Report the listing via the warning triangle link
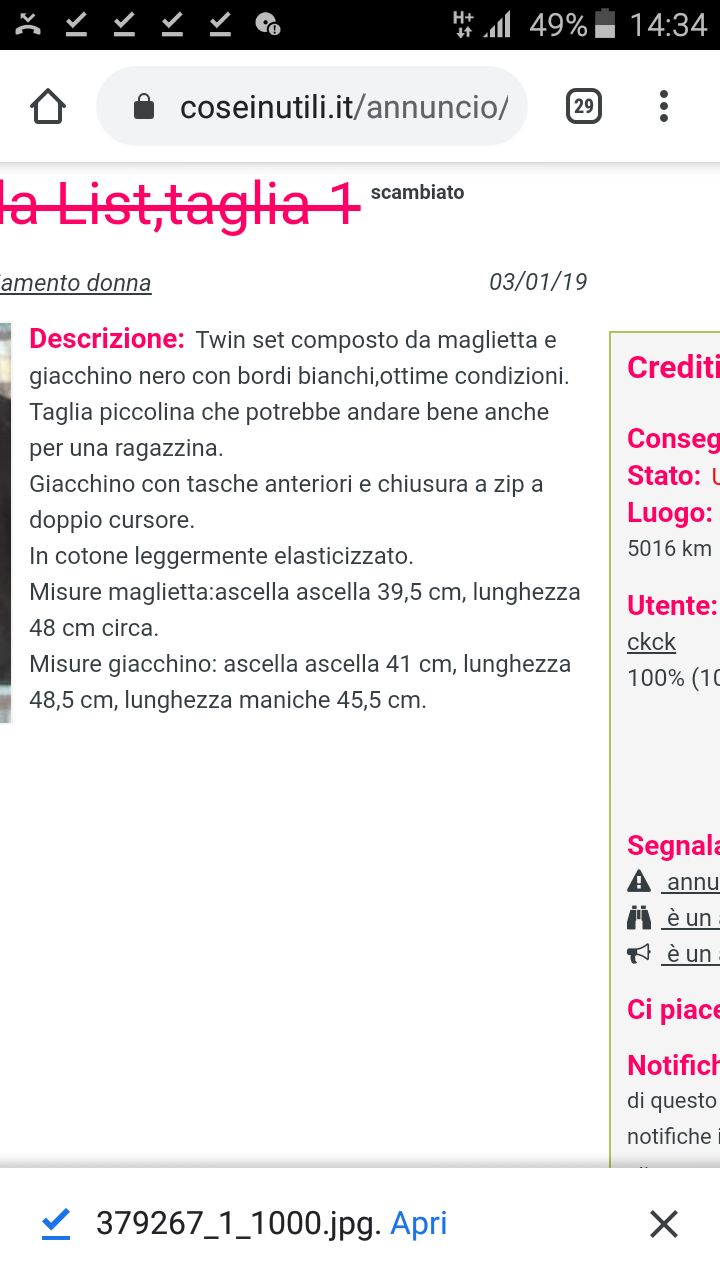This screenshot has width=720, height=1280. pyautogui.click(x=672, y=882)
